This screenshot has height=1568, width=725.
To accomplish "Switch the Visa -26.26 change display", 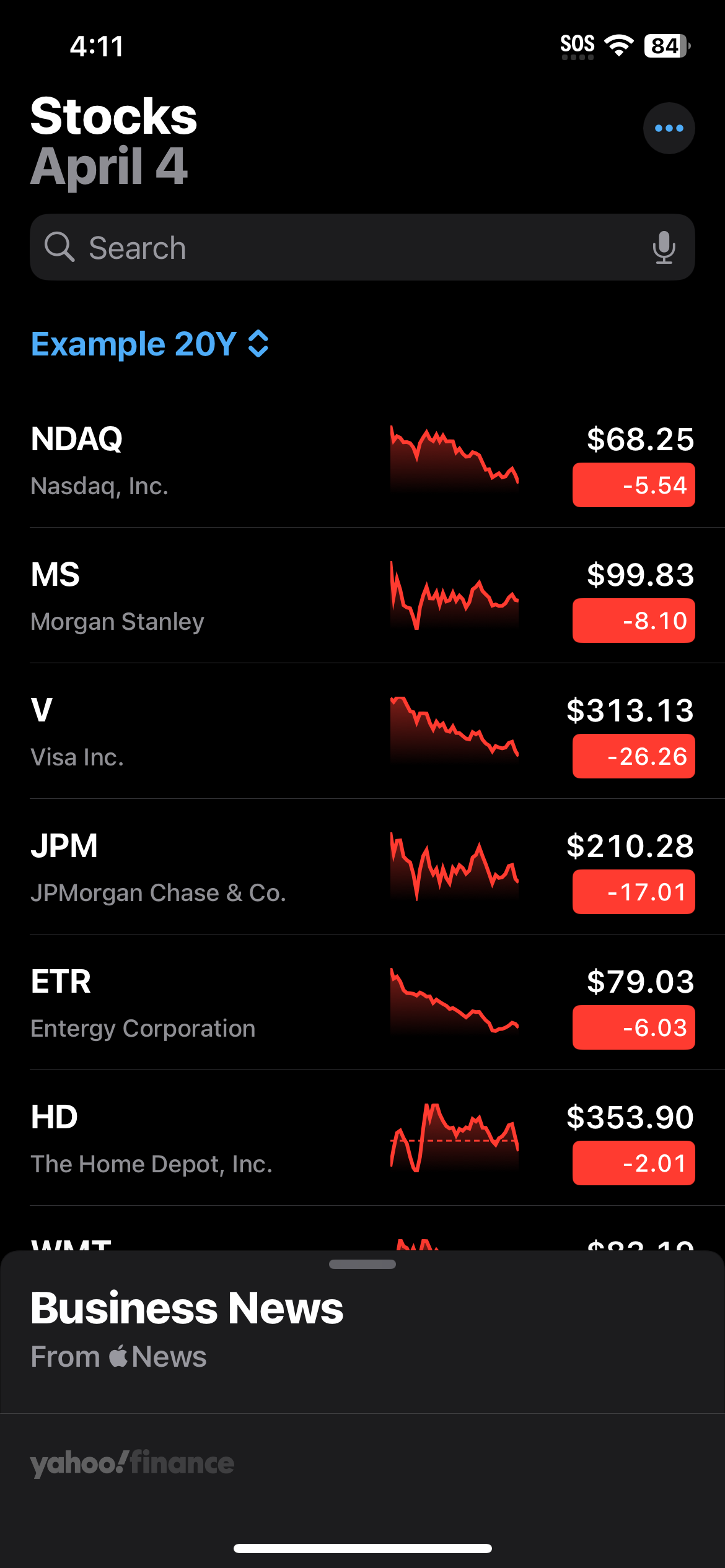I will [633, 756].
